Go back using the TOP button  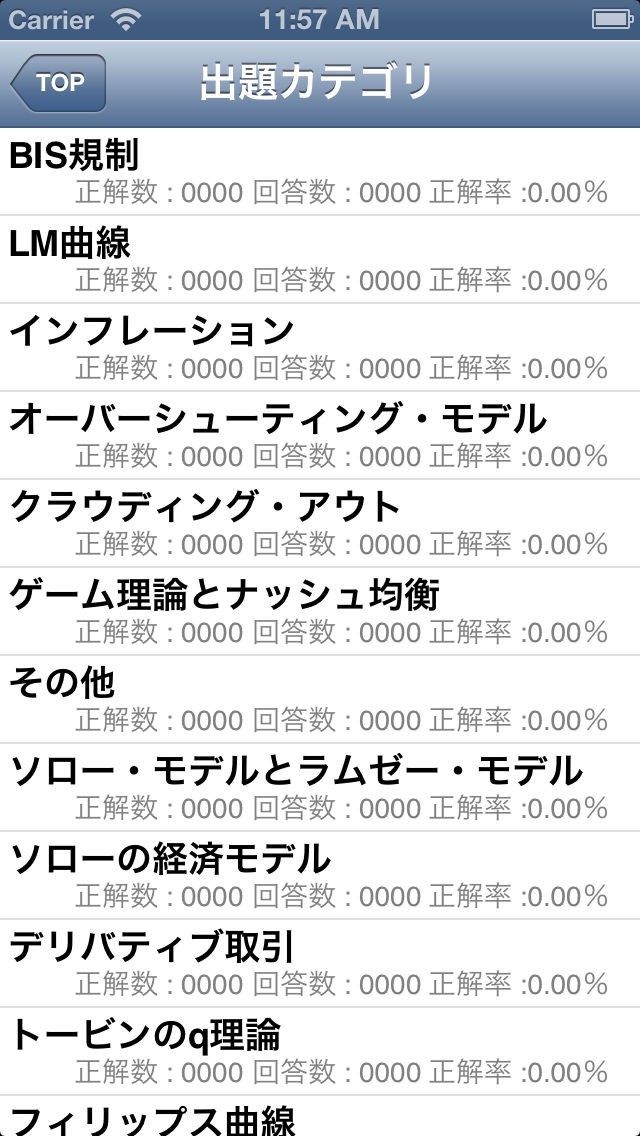pyautogui.click(x=59, y=83)
